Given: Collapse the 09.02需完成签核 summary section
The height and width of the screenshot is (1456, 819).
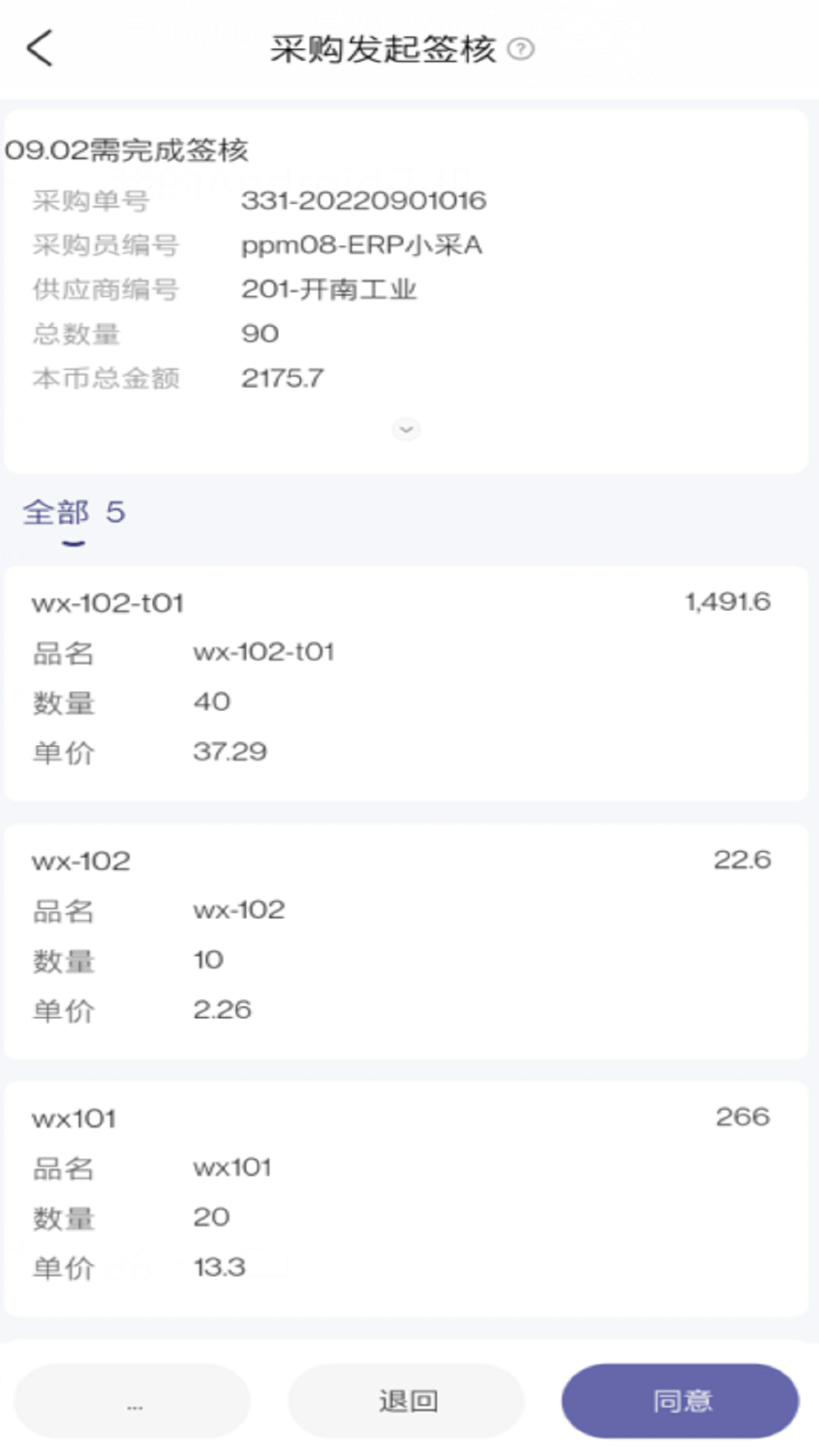Looking at the screenshot, I should pos(406,429).
